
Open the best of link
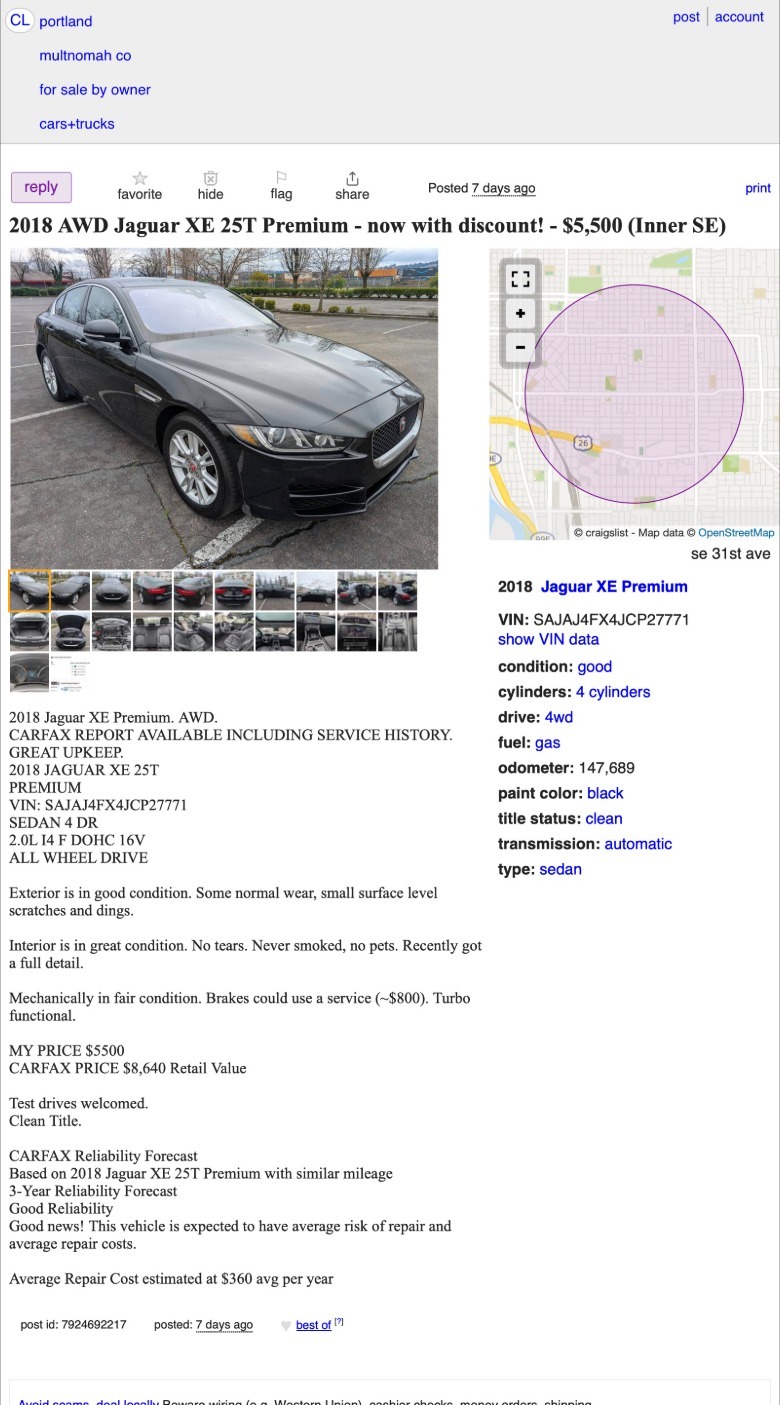tap(313, 1325)
